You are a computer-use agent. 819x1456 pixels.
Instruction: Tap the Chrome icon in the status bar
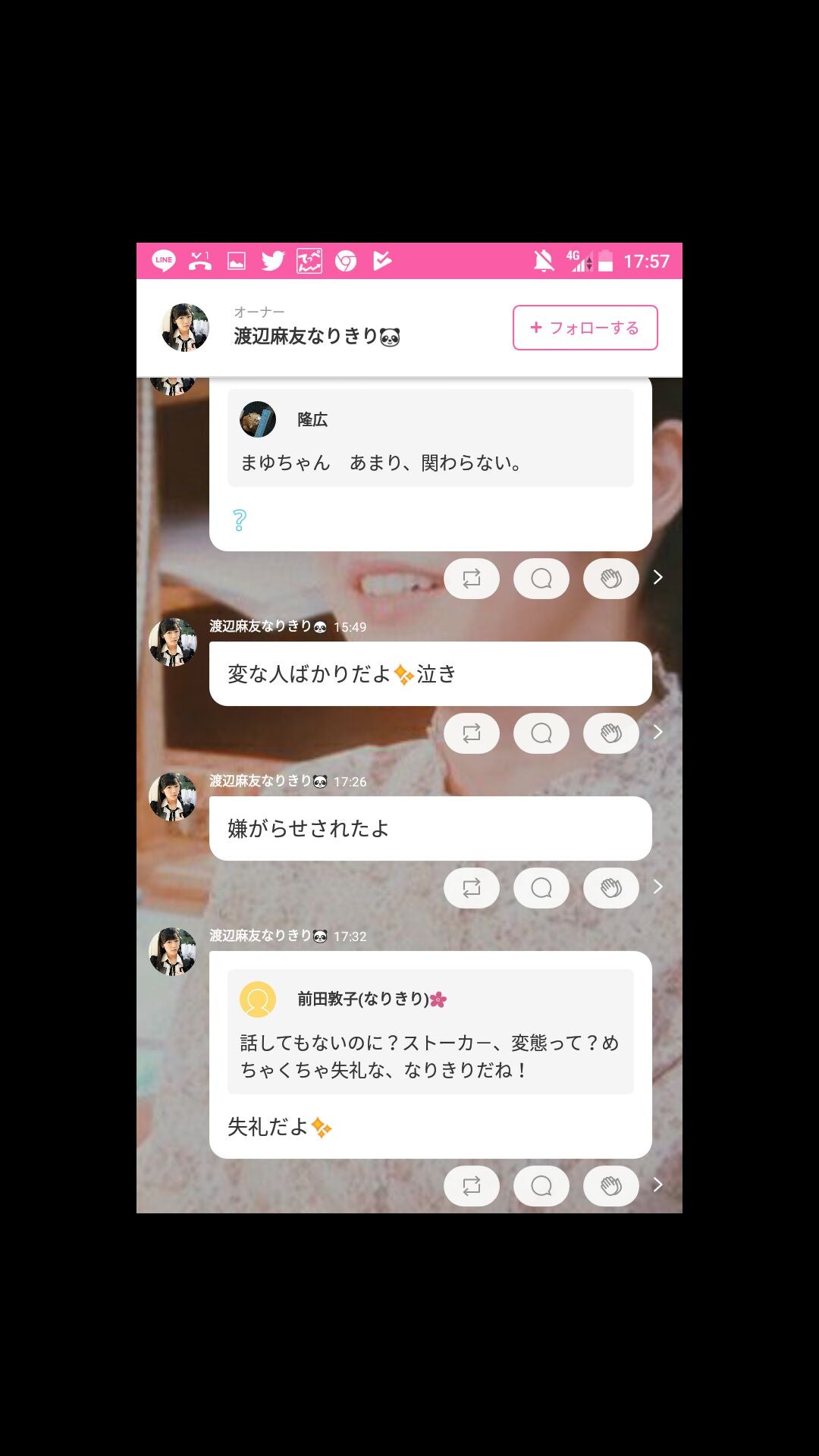point(347,260)
